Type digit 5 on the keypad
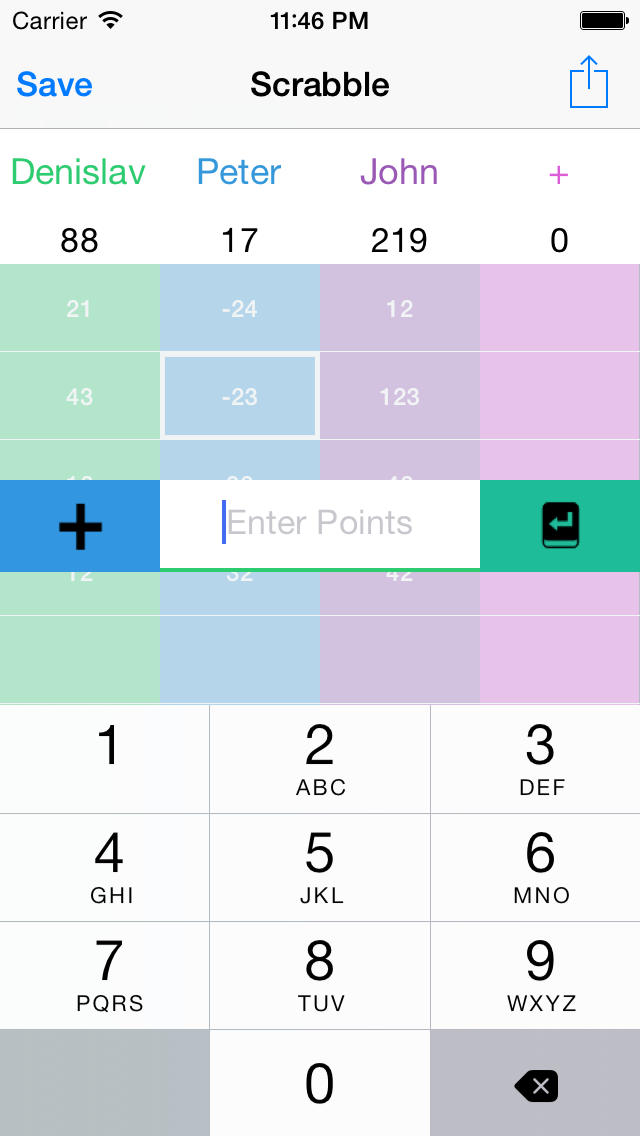Image resolution: width=640 pixels, height=1136 pixels. 320,867
